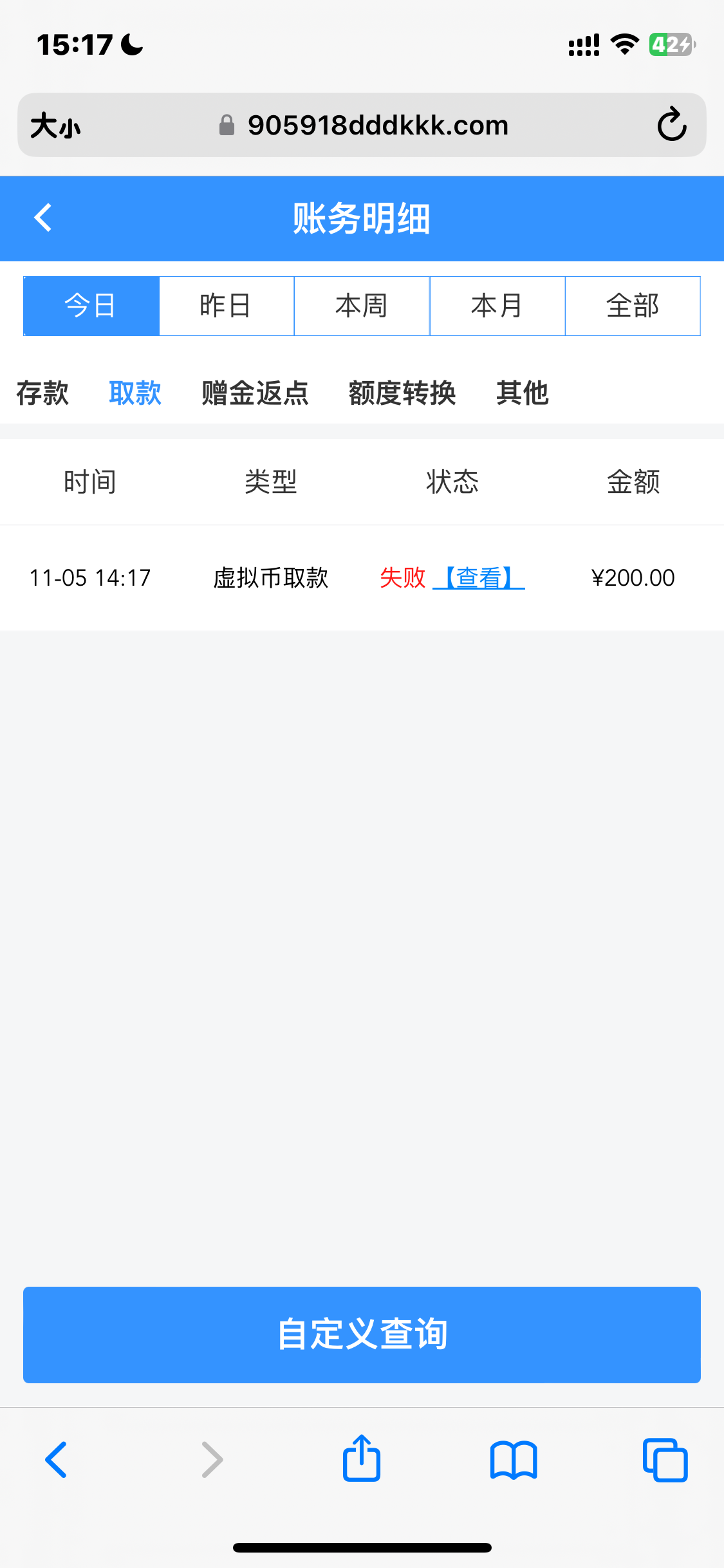724x1568 pixels.
Task: Tap the 虚拟币取款 record row
Action: click(270, 577)
